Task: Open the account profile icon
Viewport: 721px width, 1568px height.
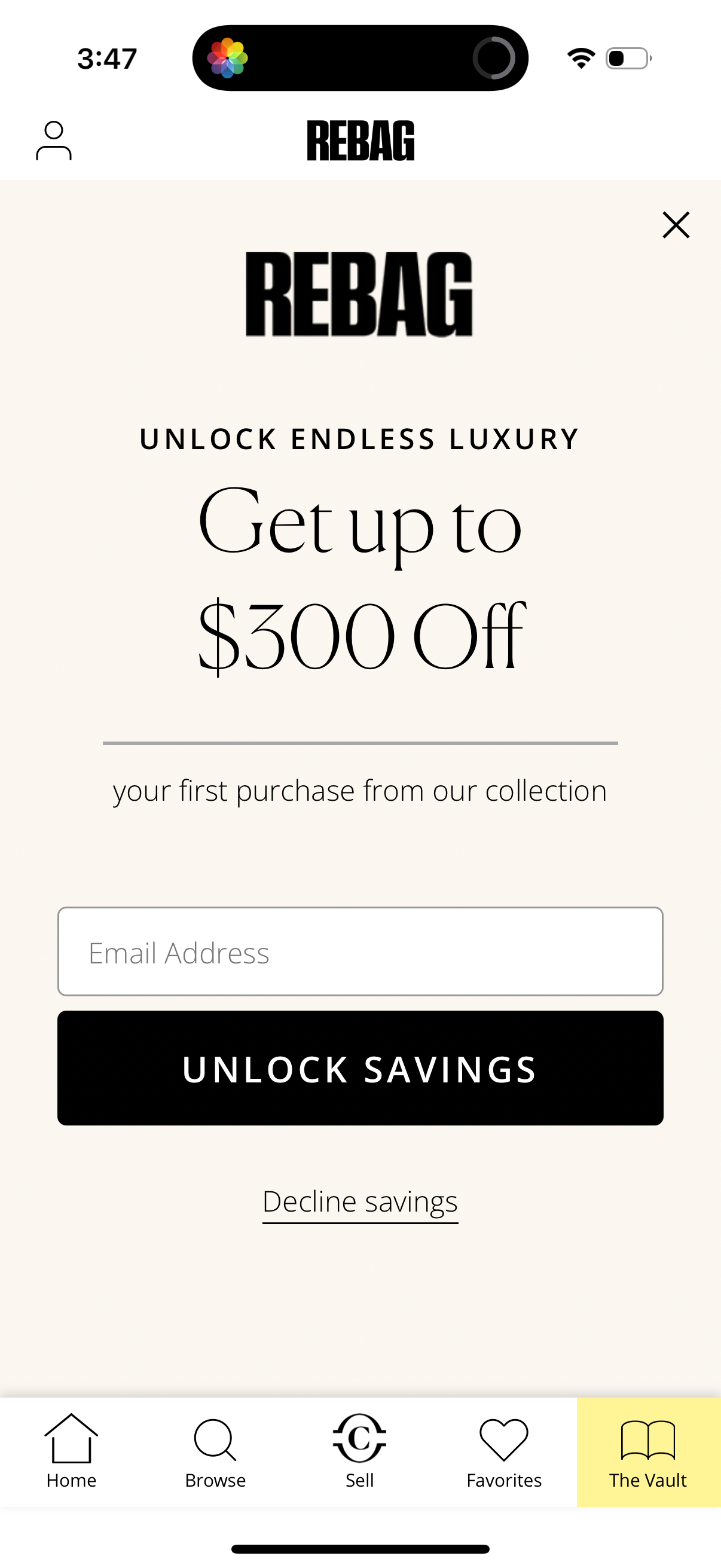Action: point(54,141)
